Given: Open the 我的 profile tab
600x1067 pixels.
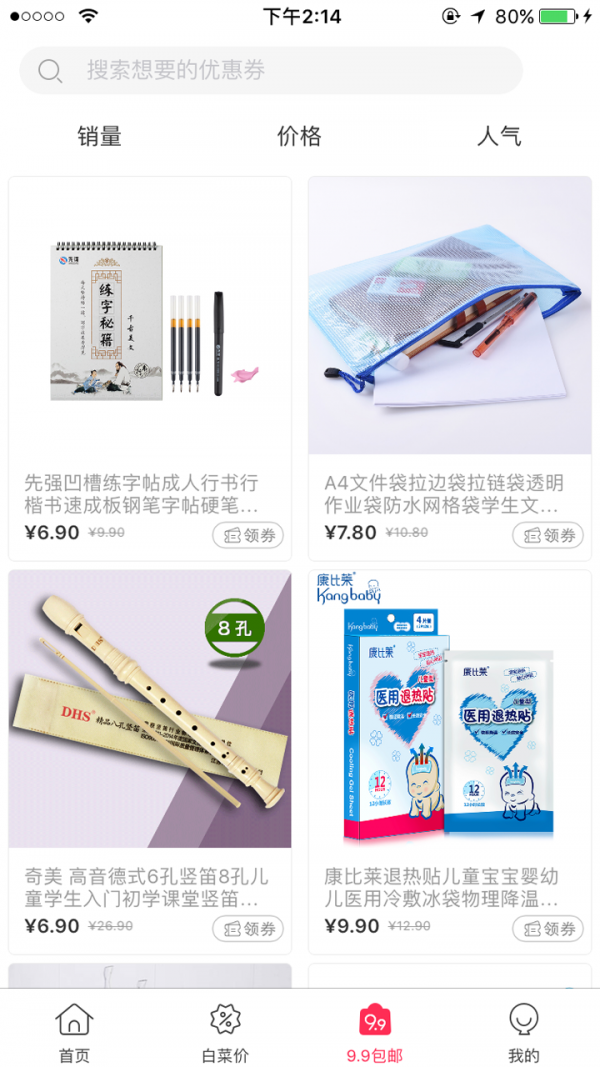Looking at the screenshot, I should coord(524,1033).
